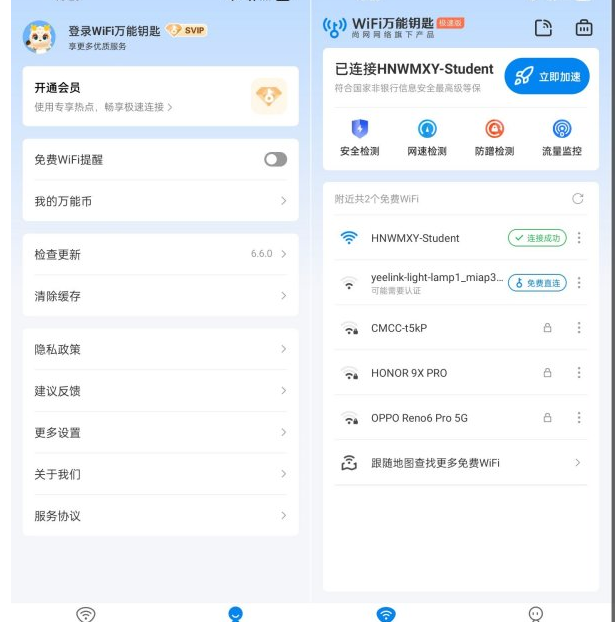615x622 pixels.
Task: Open 跟随地图查找更多免费WiFi
Action: point(460,463)
